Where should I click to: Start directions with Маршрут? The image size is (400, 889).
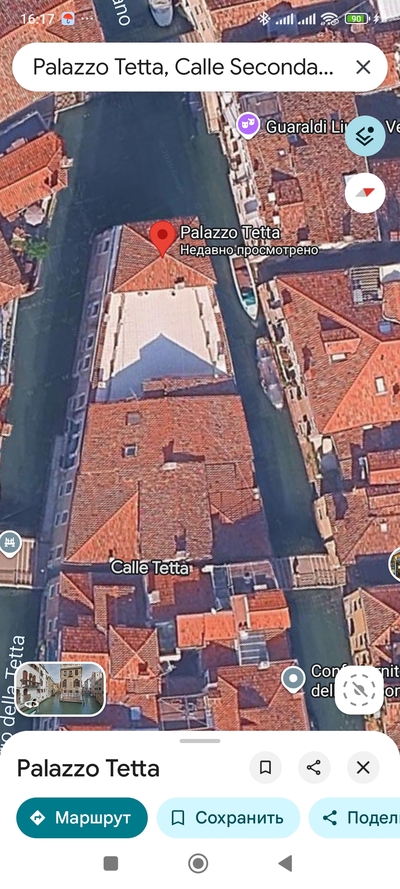tap(82, 818)
